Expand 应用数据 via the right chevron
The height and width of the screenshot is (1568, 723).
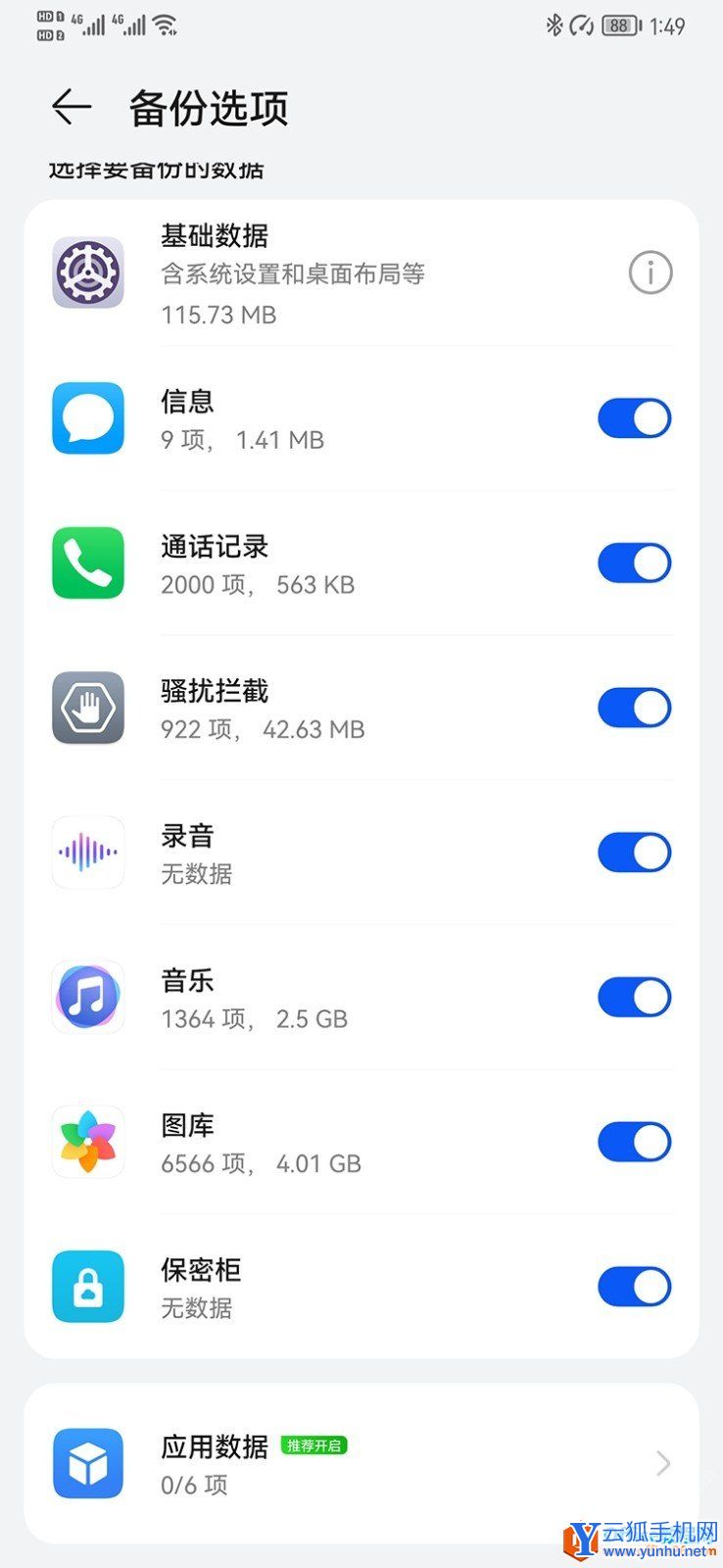pos(662,1462)
